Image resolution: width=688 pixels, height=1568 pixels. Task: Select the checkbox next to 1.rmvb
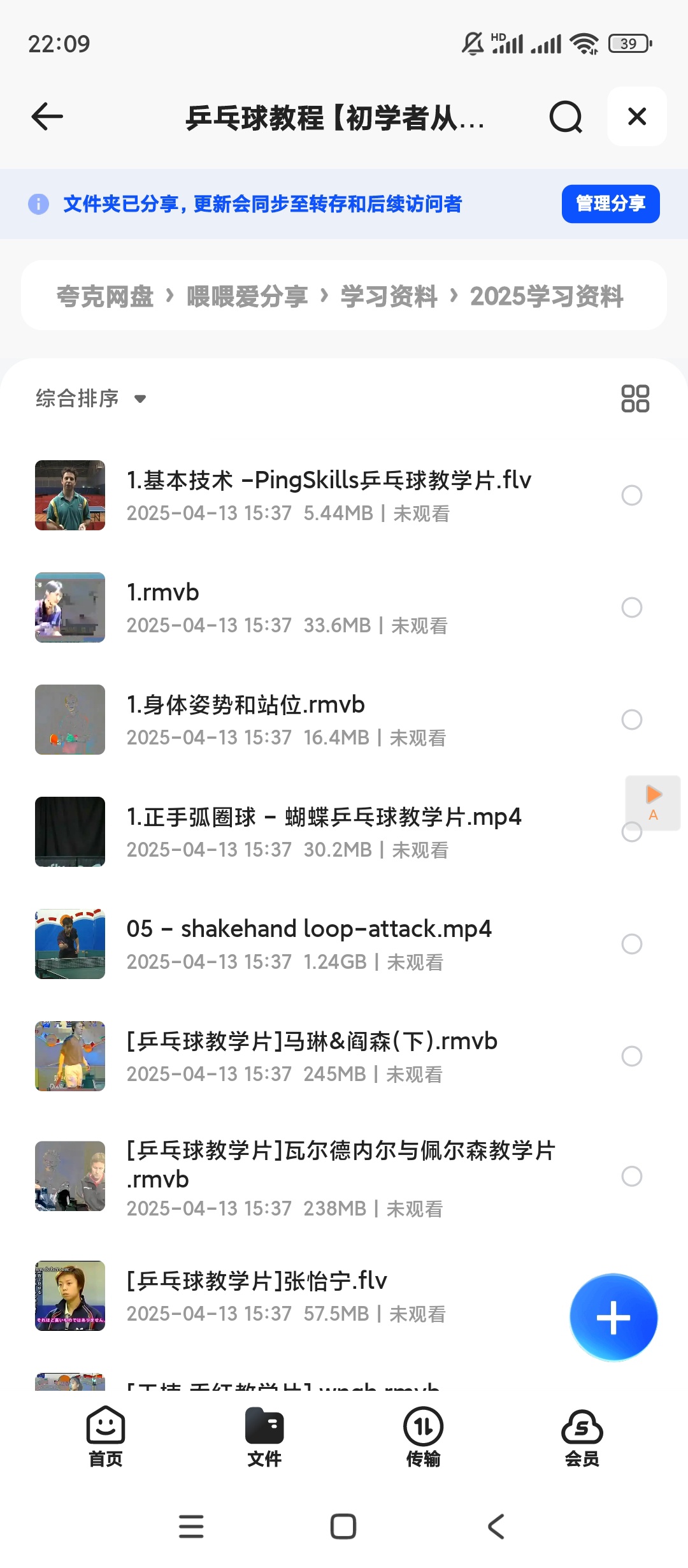(631, 607)
